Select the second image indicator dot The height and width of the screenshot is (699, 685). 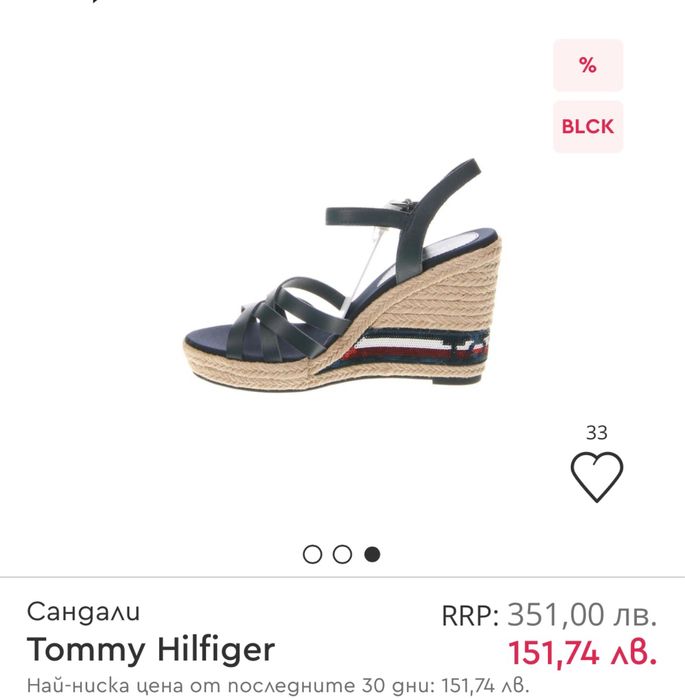click(342, 554)
